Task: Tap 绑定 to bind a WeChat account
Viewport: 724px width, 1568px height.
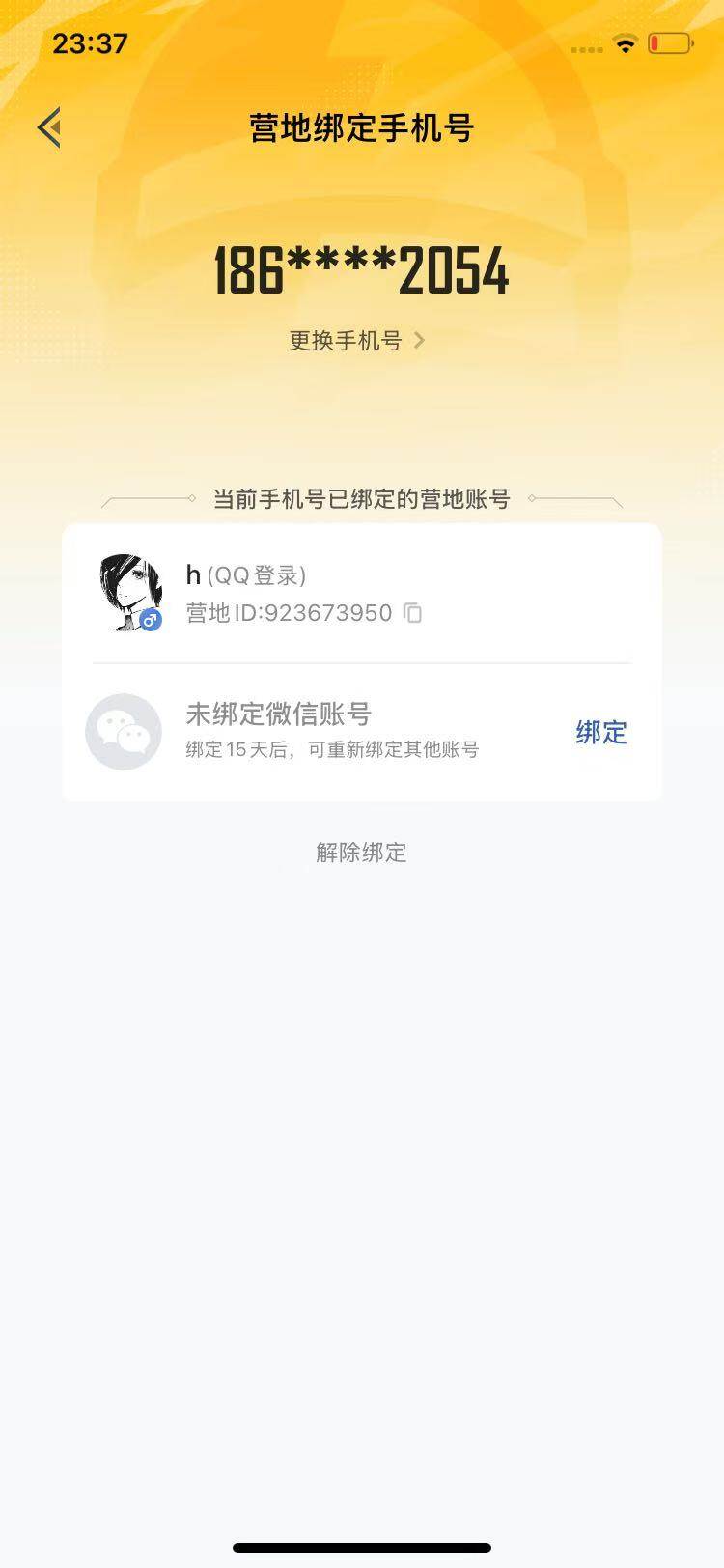Action: coord(600,733)
